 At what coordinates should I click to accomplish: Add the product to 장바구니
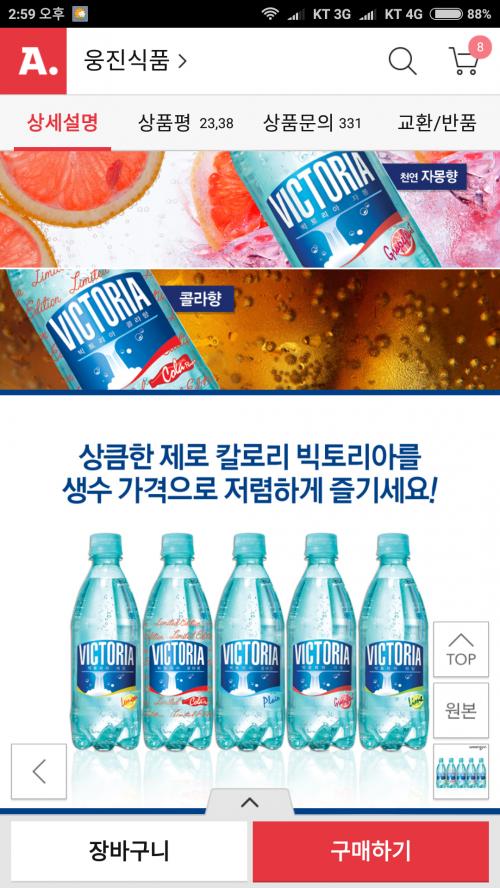[129, 851]
